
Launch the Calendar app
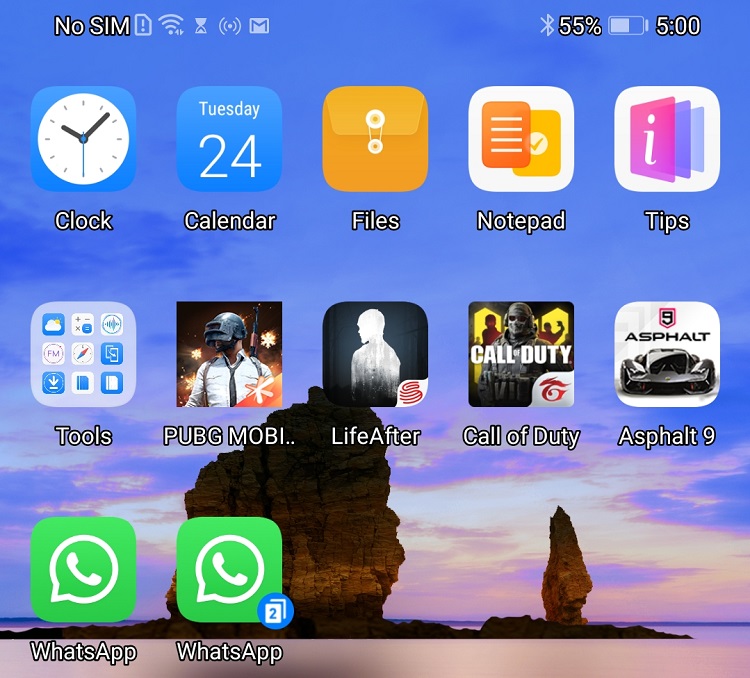coord(229,139)
